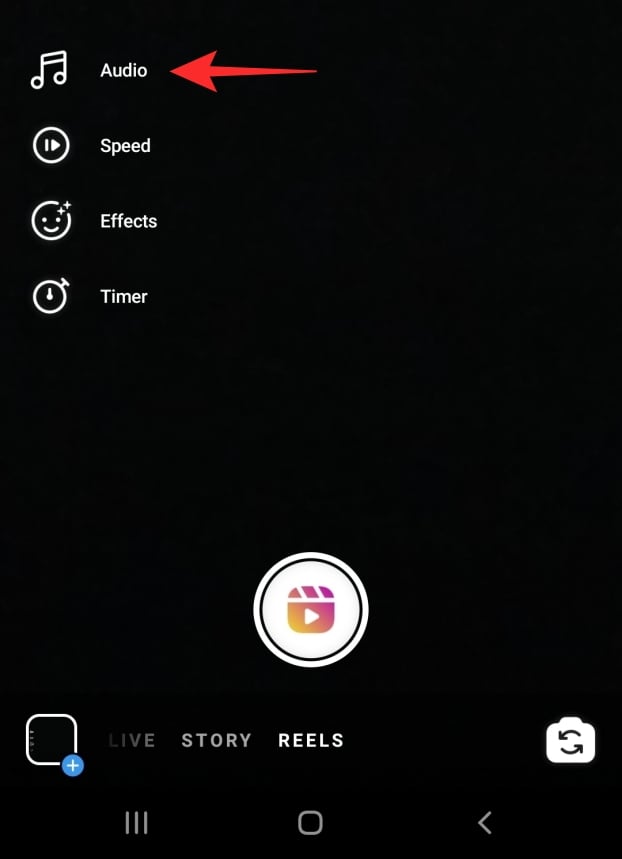Switch to the STORY mode
This screenshot has width=622, height=859.
click(216, 741)
